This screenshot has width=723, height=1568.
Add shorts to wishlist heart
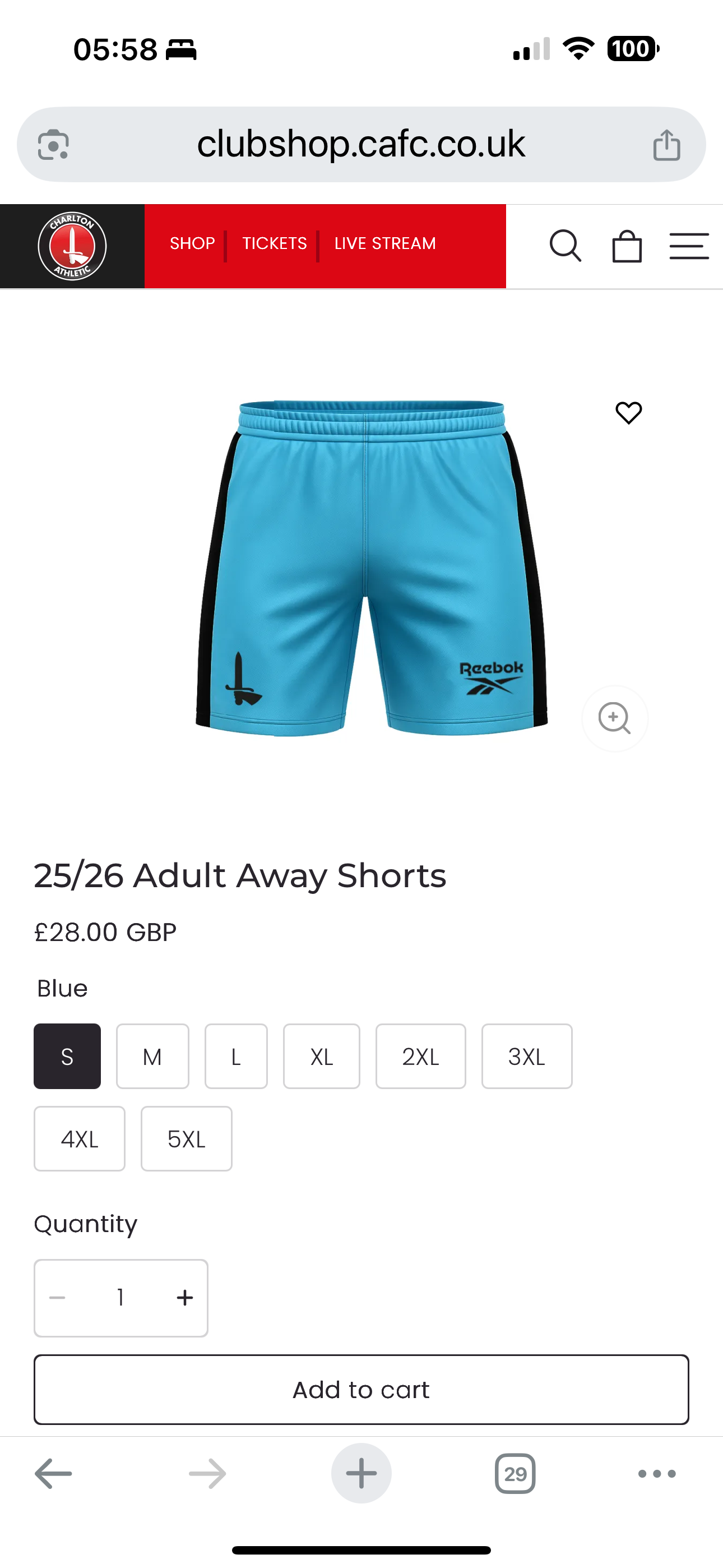(629, 413)
